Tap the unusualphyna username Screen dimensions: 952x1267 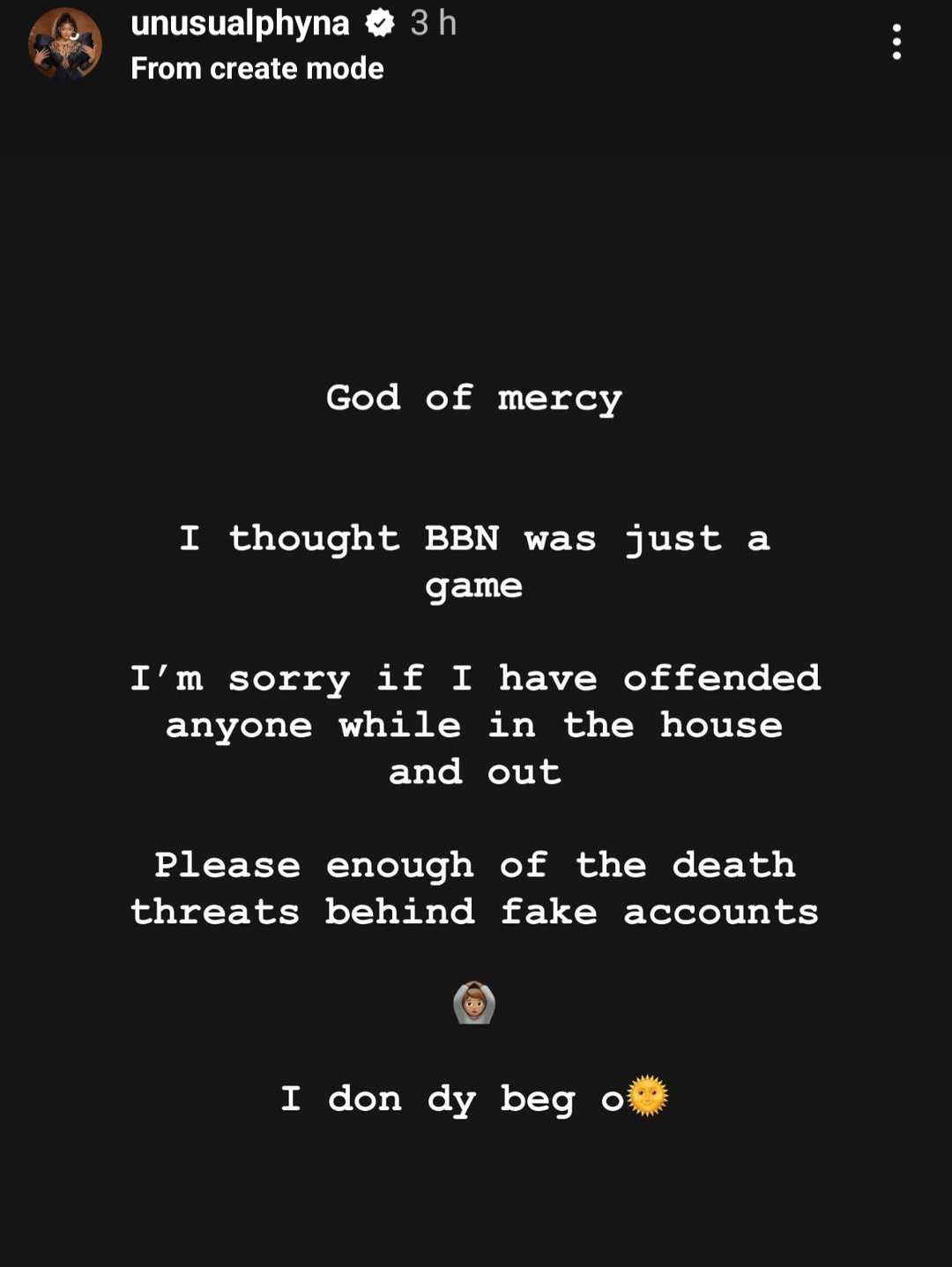coord(240,23)
